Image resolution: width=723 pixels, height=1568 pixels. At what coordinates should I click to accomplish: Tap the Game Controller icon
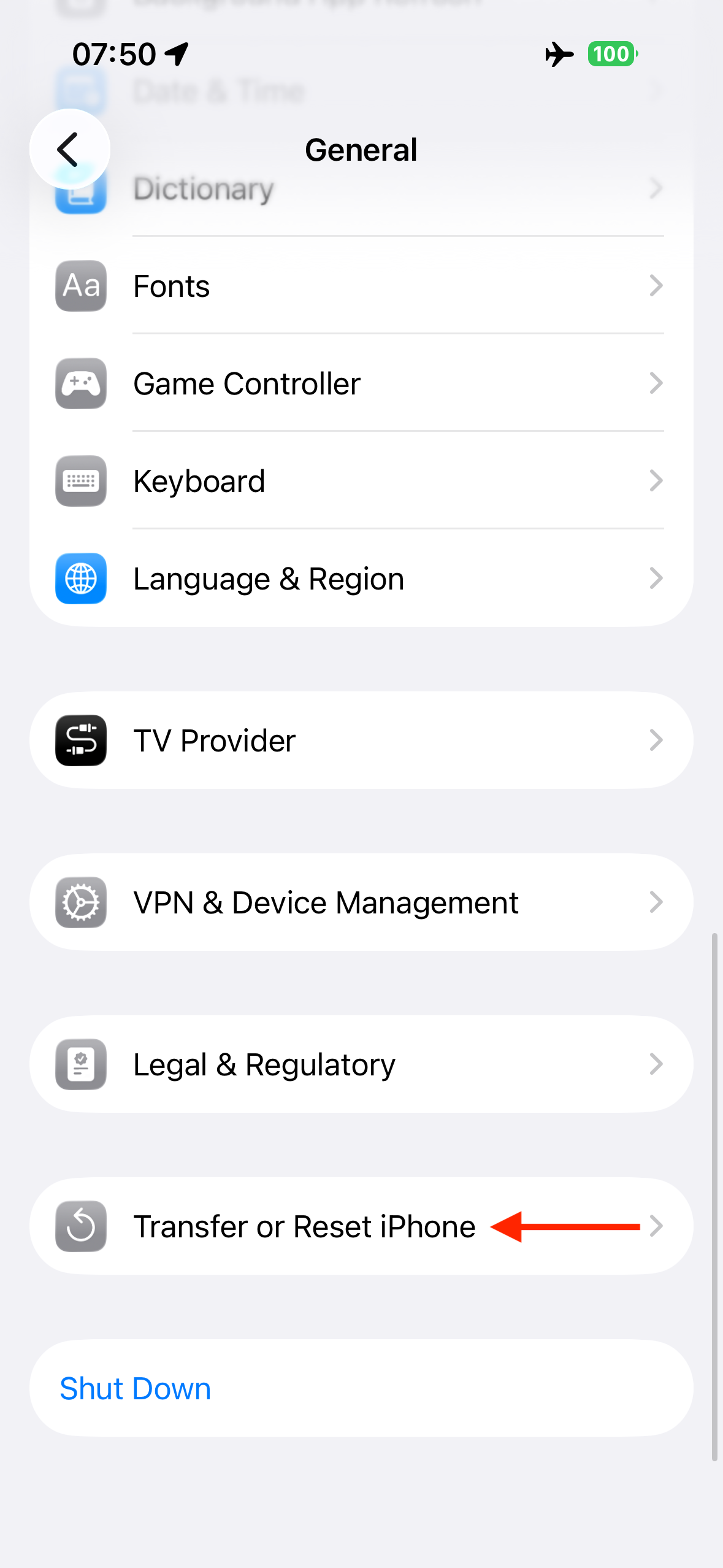click(80, 383)
